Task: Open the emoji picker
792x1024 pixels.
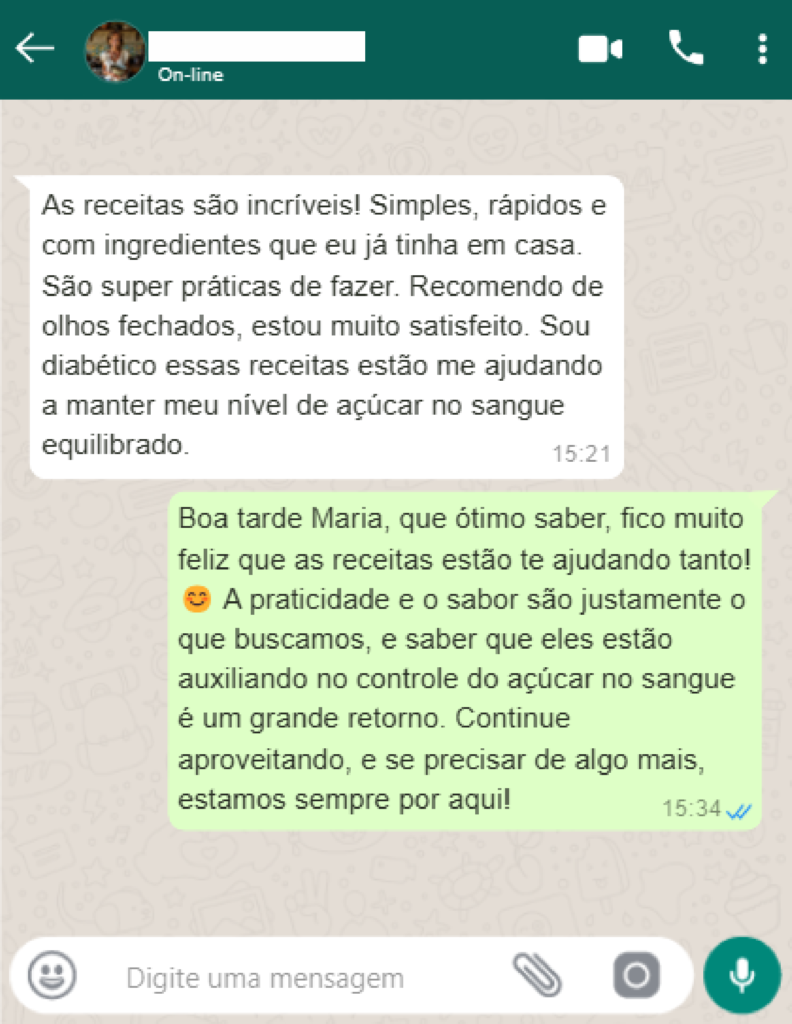Action: pos(51,975)
